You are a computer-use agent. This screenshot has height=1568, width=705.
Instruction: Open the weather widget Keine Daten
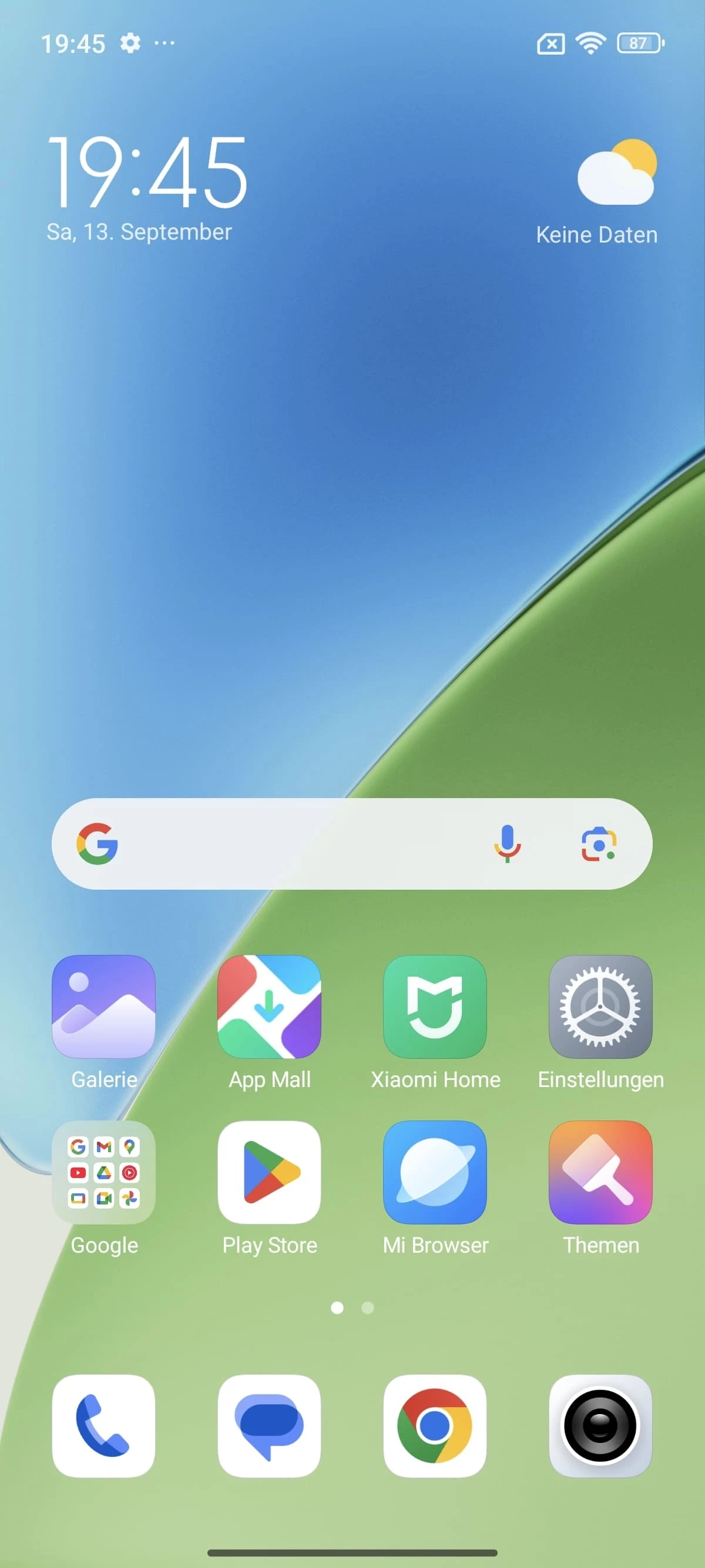pos(615,189)
